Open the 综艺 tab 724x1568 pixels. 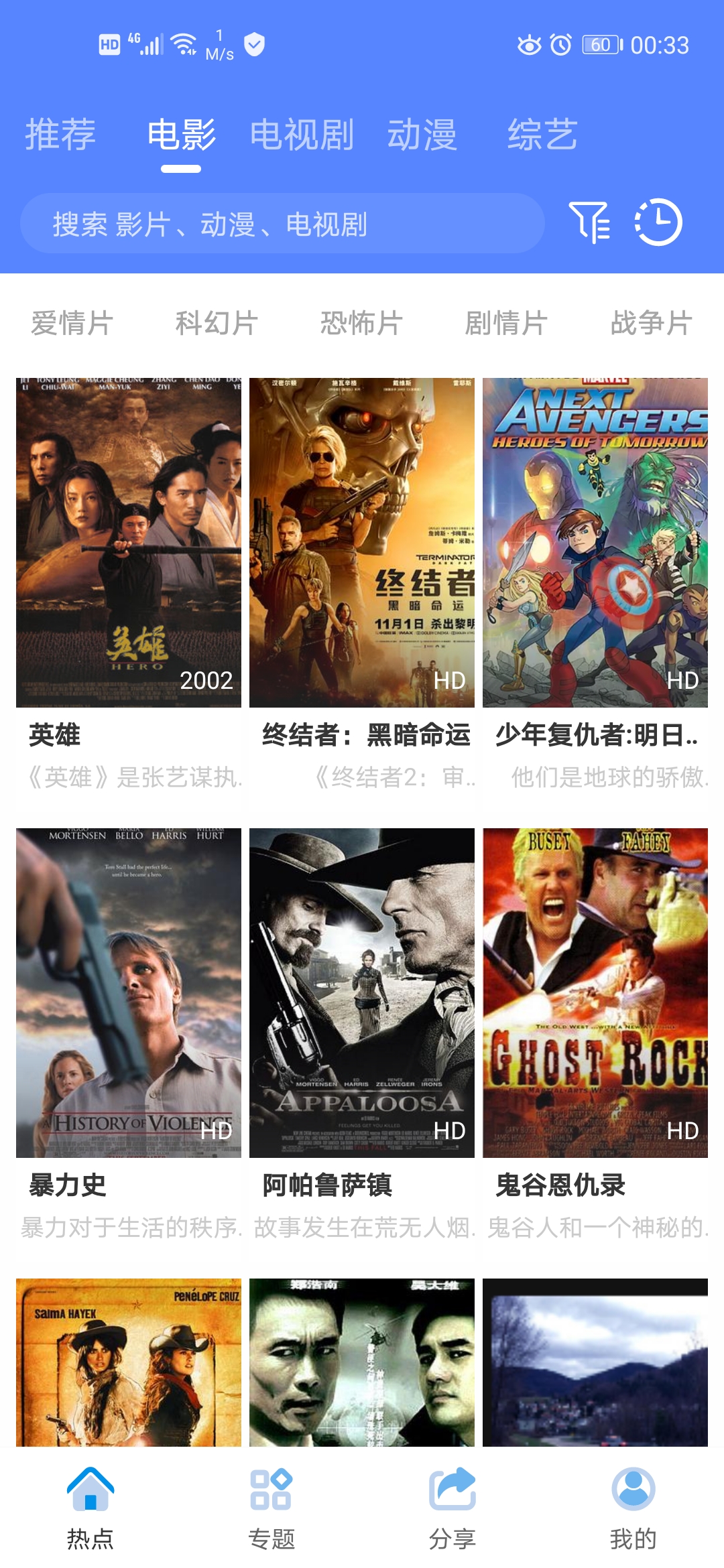pyautogui.click(x=543, y=136)
